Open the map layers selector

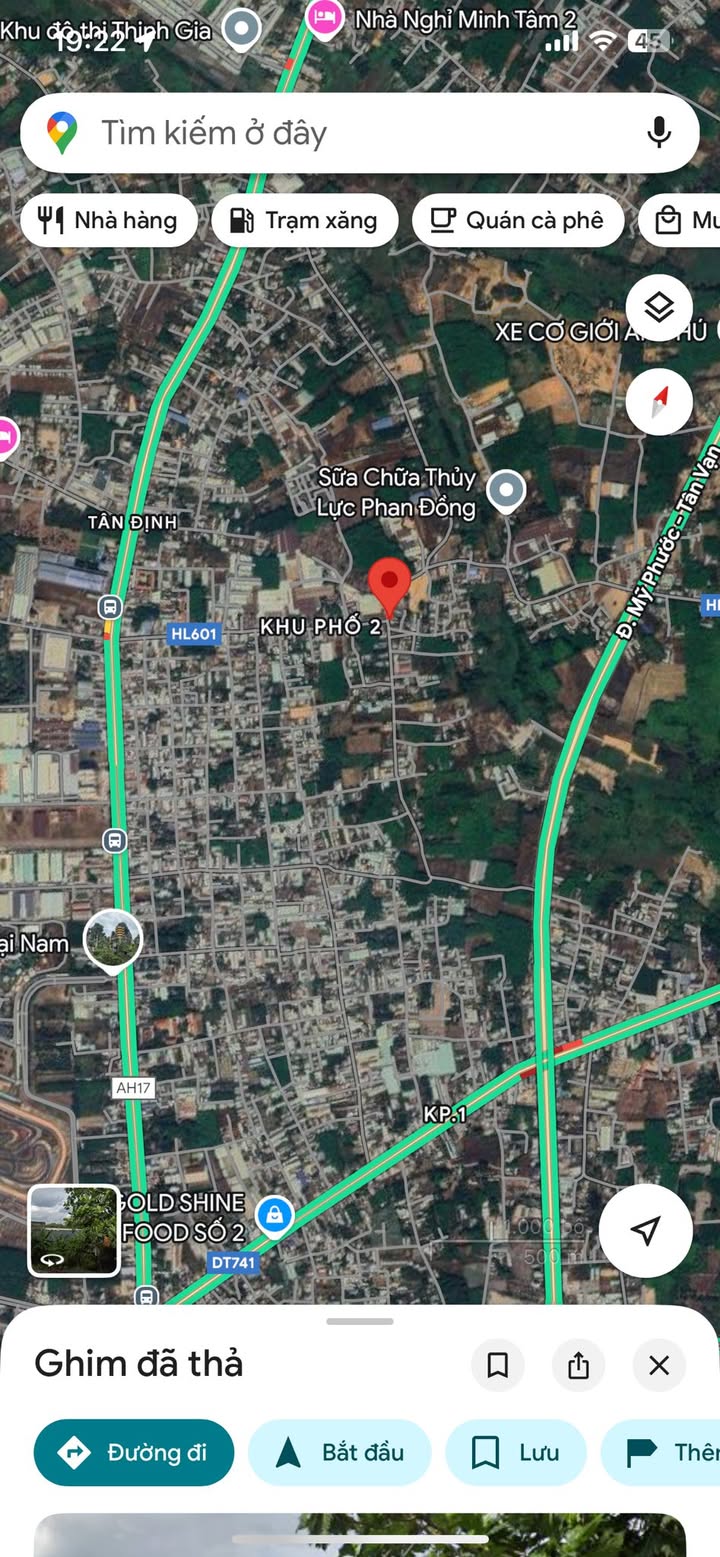point(659,307)
